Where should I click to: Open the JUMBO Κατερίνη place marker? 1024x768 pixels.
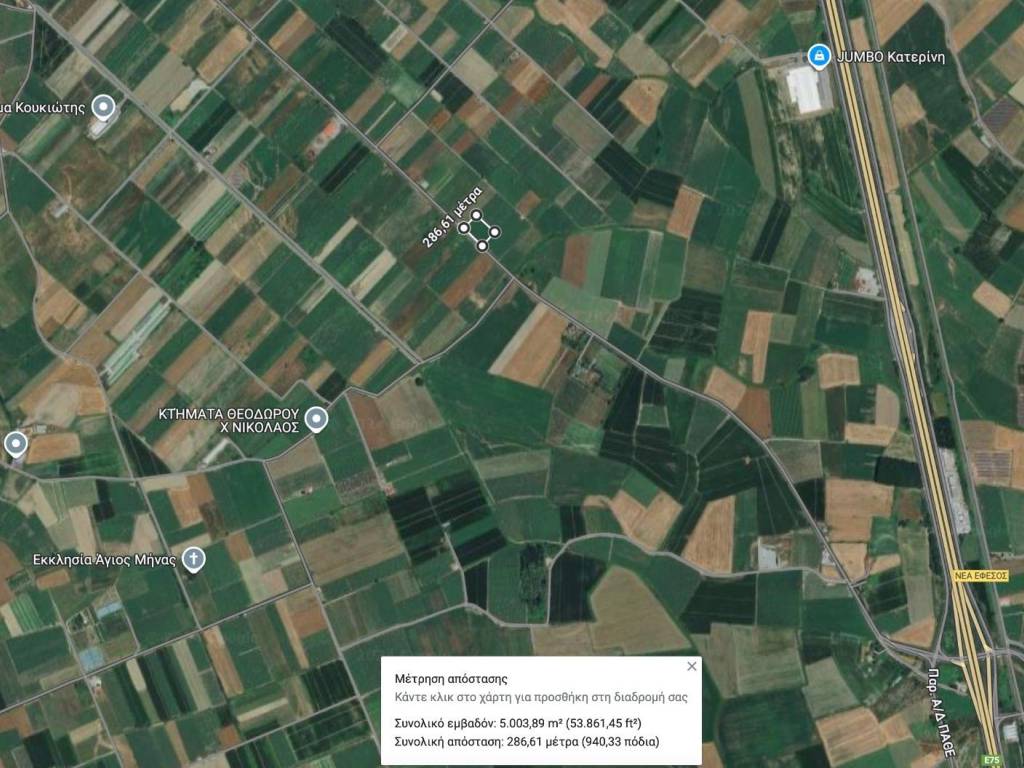[818, 56]
